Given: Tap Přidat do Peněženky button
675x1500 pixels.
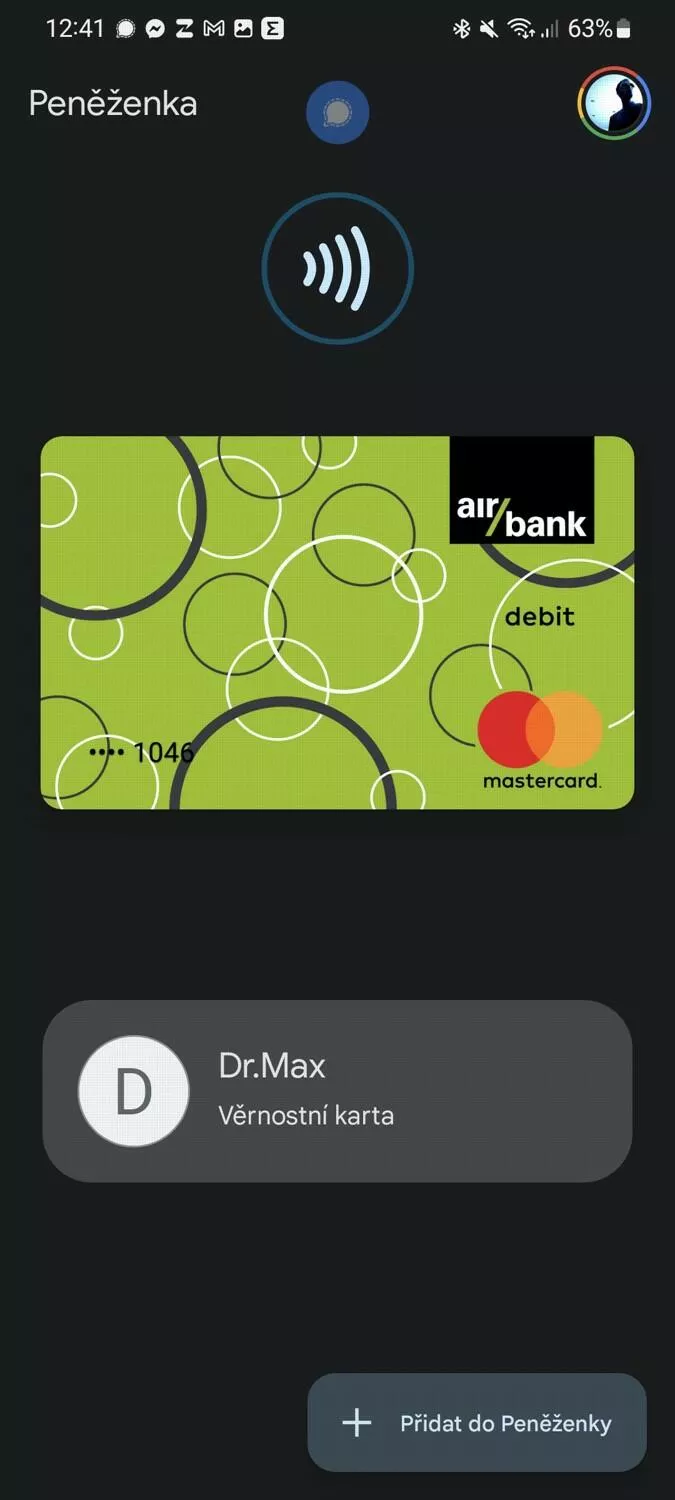Looking at the screenshot, I should (477, 1422).
